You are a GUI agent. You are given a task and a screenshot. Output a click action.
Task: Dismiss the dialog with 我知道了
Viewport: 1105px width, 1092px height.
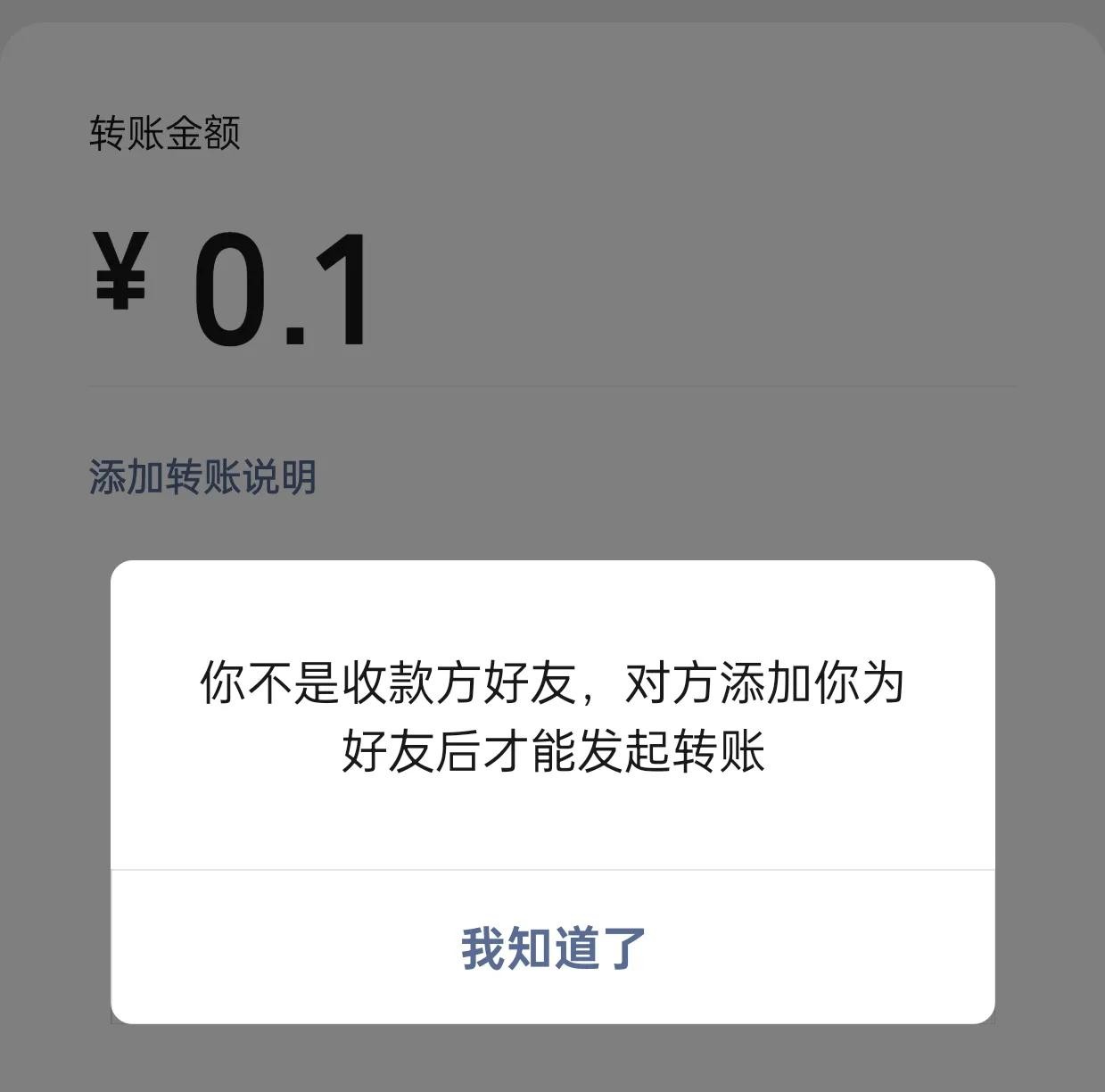553,947
